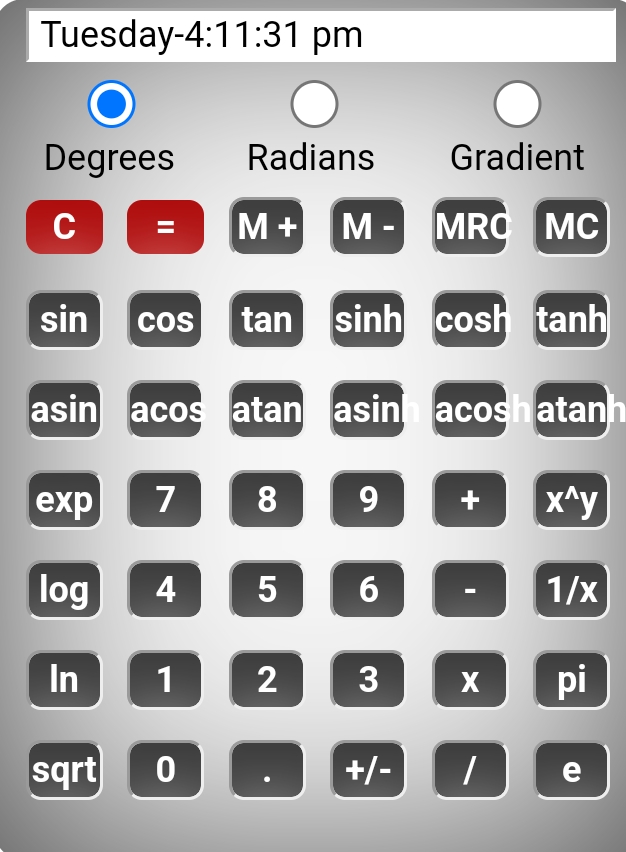Compute natural log with ln
Image resolution: width=626 pixels, height=852 pixels.
[x=64, y=680]
